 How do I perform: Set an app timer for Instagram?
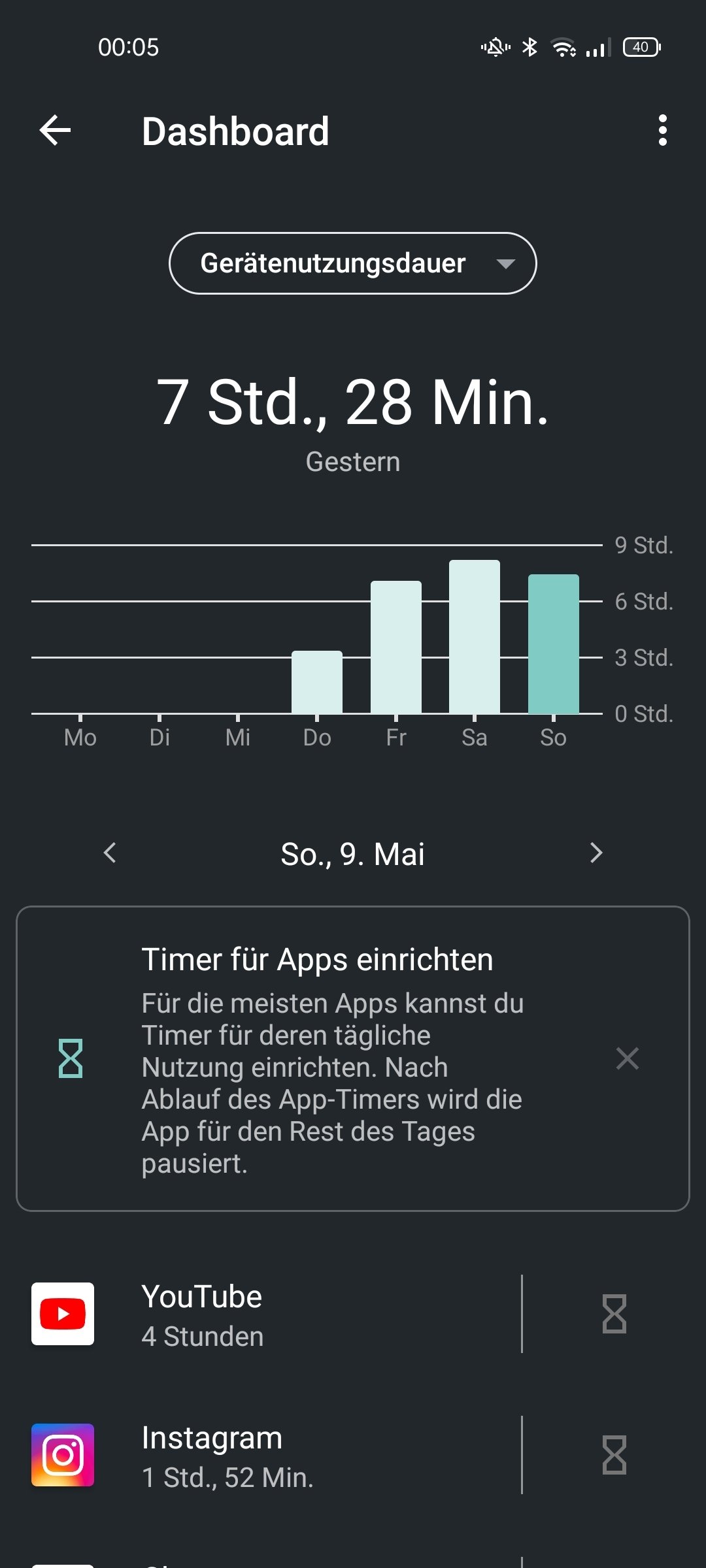coord(614,1455)
